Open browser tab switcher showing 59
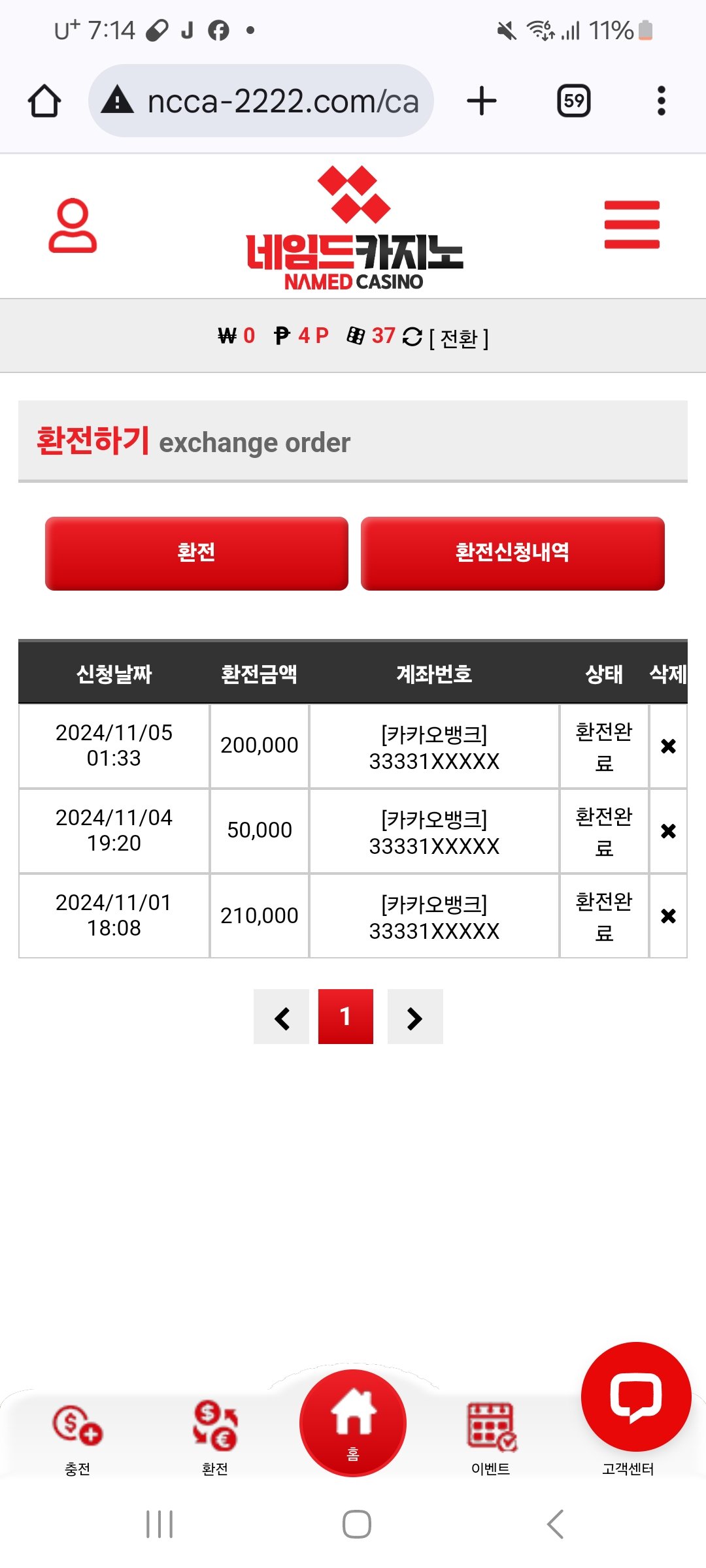 (x=573, y=101)
